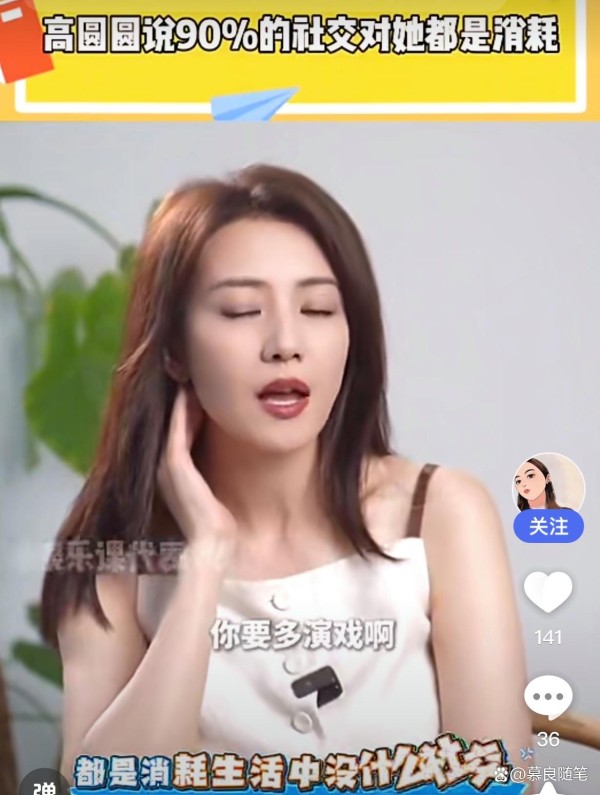Toggle the 弹 danmaku button
Screen dimensions: 600x795
pyautogui.click(x=46, y=784)
